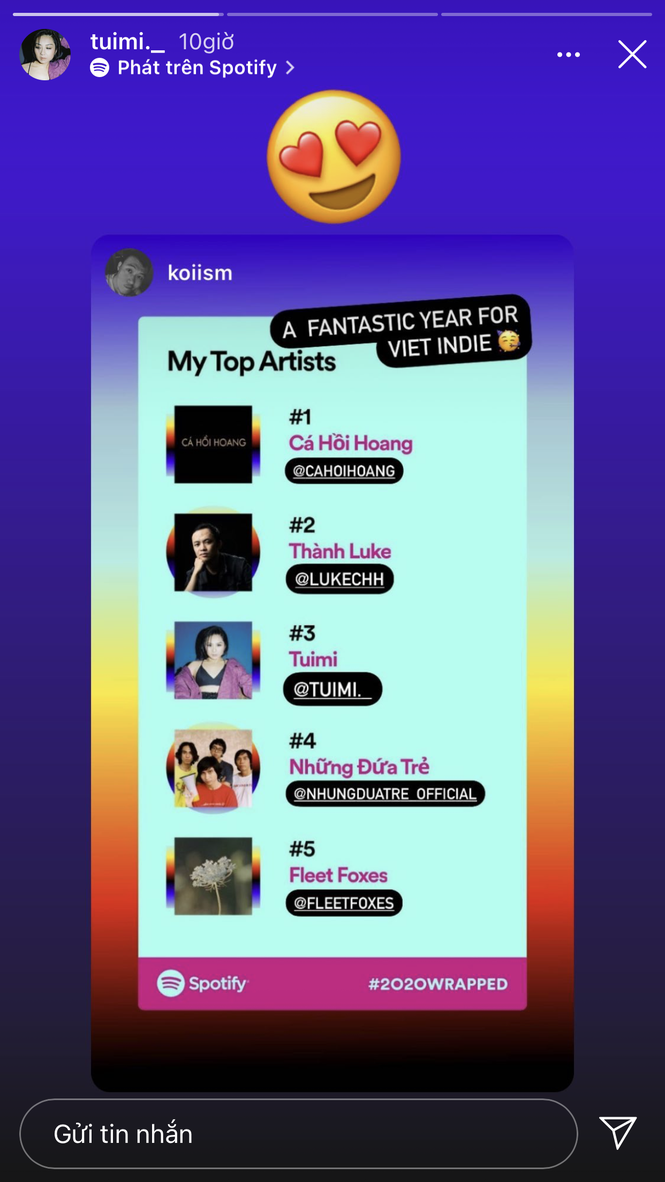Open tuimi._ username at top
This screenshot has width=665, height=1182.
pos(127,42)
